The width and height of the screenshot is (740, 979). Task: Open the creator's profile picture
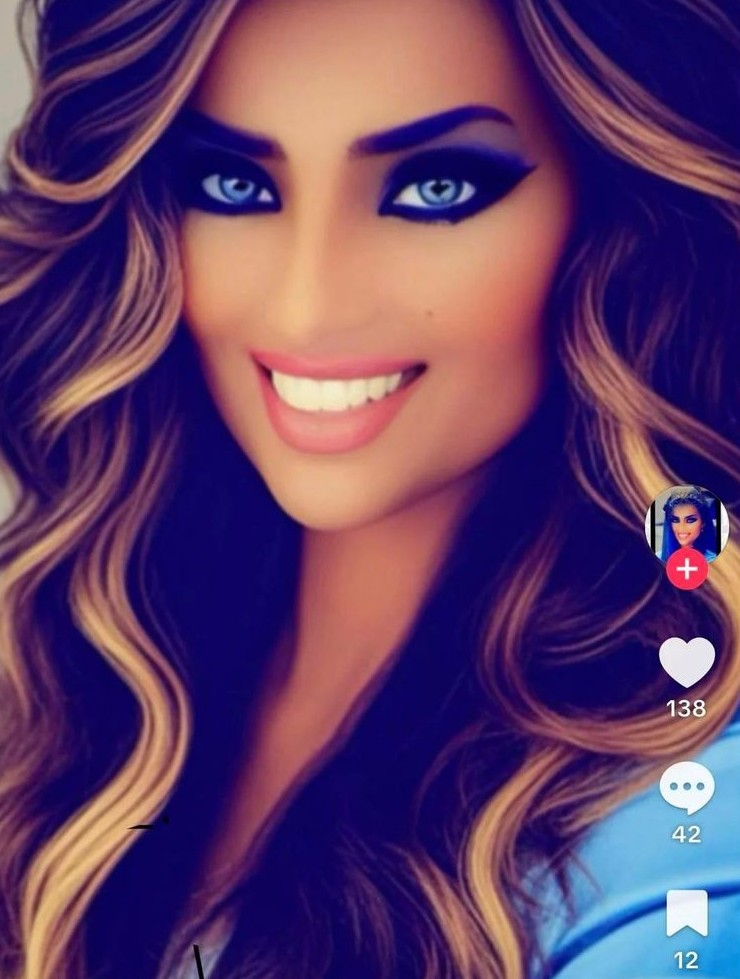click(686, 524)
